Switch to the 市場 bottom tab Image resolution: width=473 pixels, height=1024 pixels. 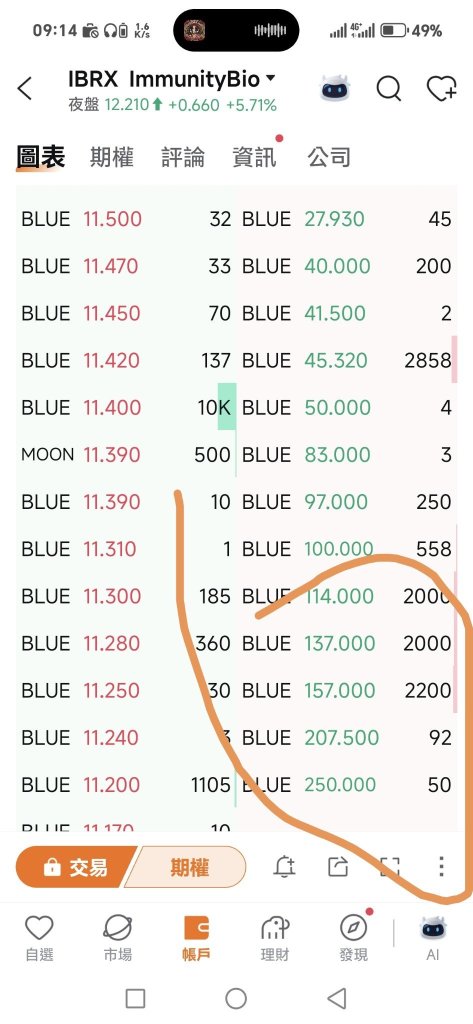coord(118,938)
